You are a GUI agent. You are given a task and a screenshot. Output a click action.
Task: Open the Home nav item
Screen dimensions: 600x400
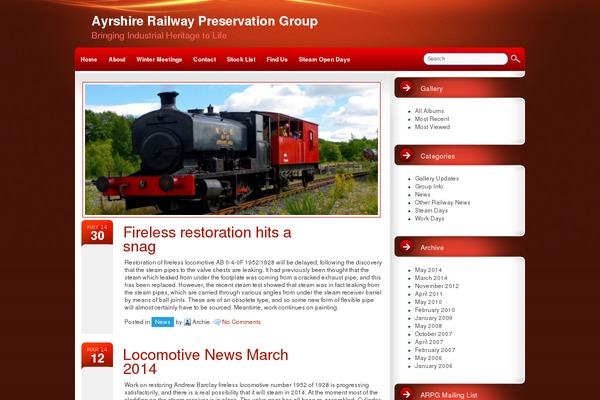(x=89, y=59)
